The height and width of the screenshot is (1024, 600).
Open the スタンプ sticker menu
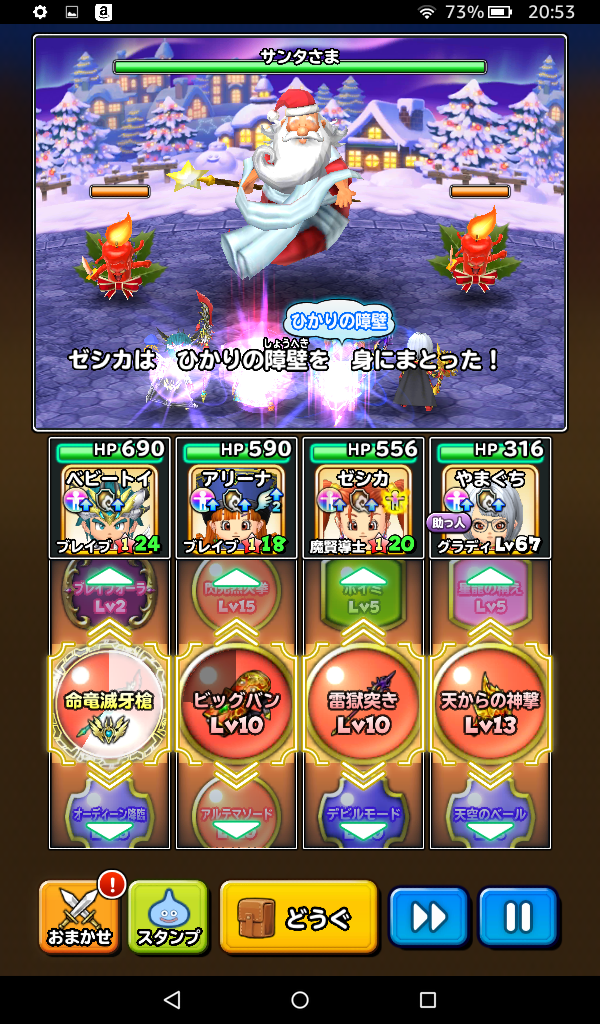pos(167,916)
